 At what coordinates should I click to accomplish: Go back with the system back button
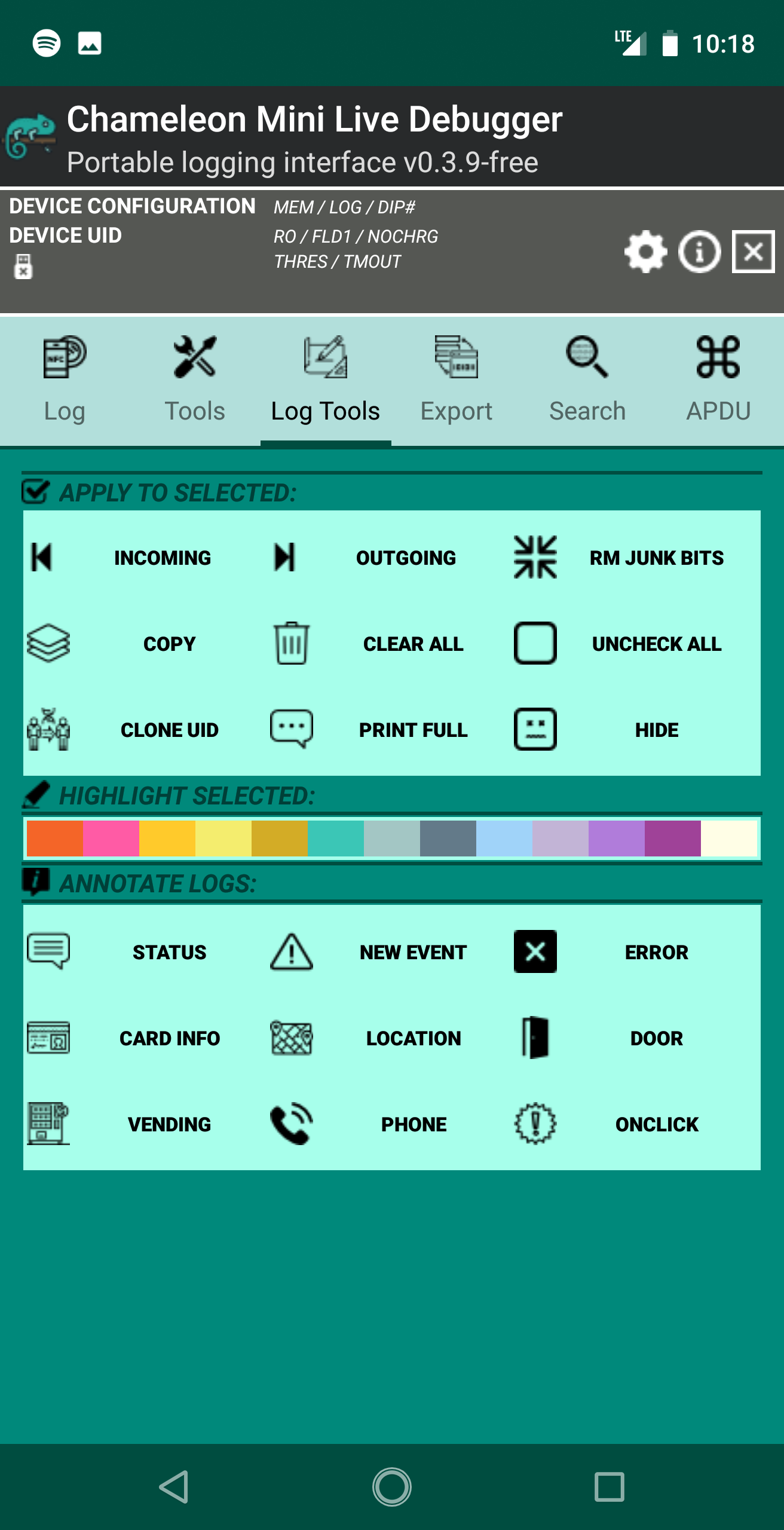pos(174,1486)
